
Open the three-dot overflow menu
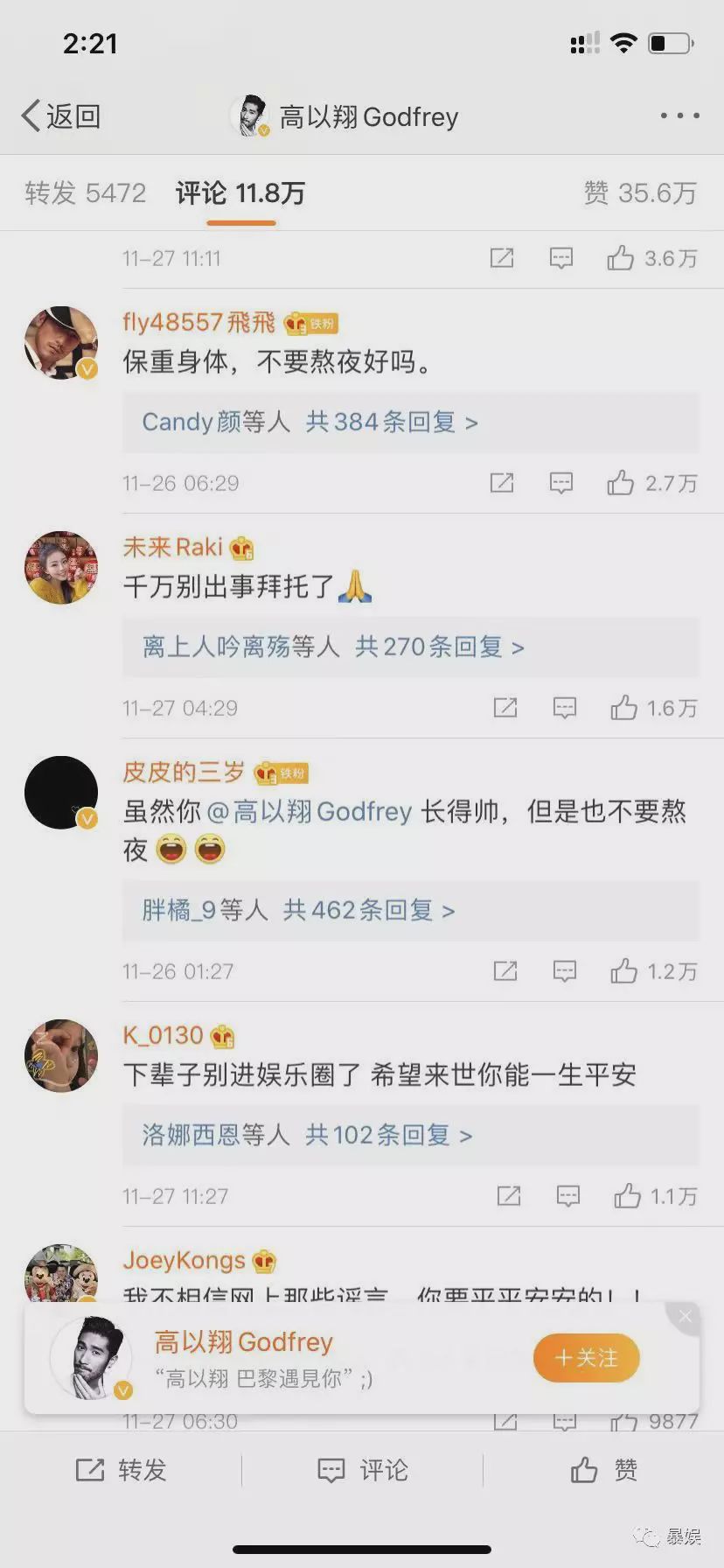pos(679,115)
